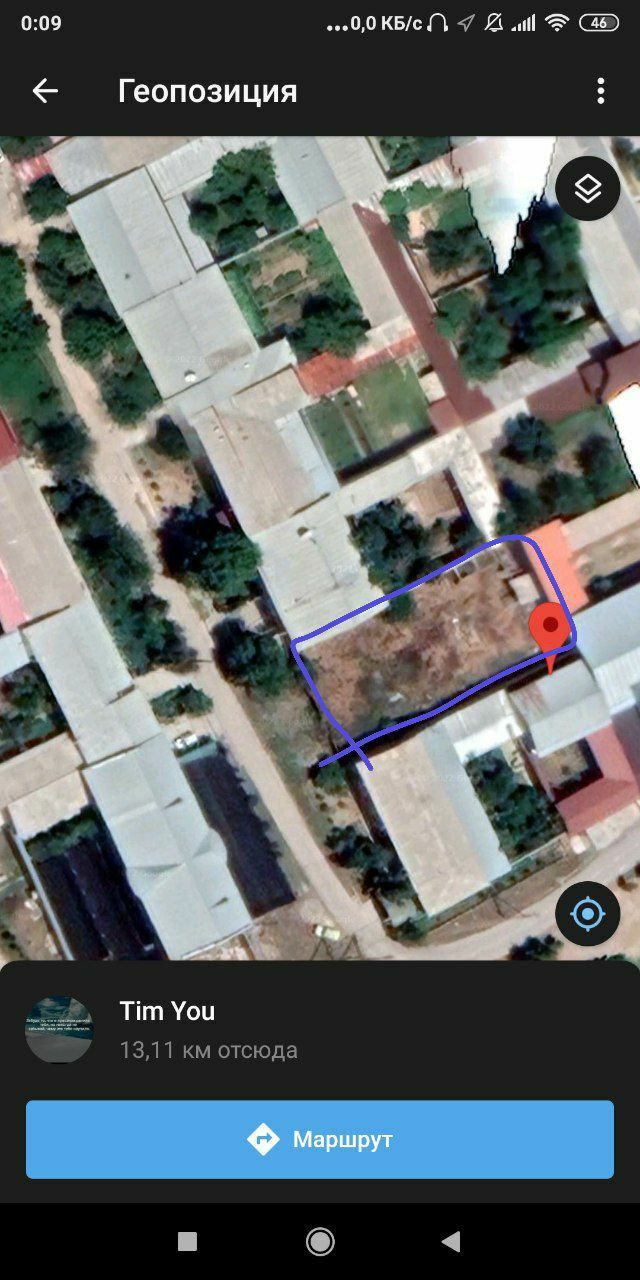
Task: Build a route with the Маршрут button
Action: pyautogui.click(x=320, y=1139)
